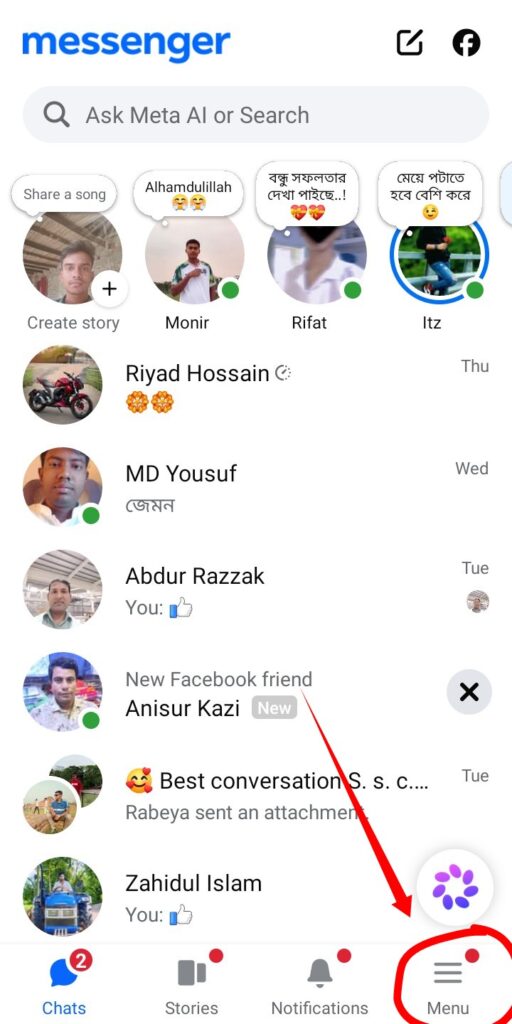Compose a new message with pencil icon
Image resolution: width=512 pixels, height=1024 pixels.
coord(410,43)
